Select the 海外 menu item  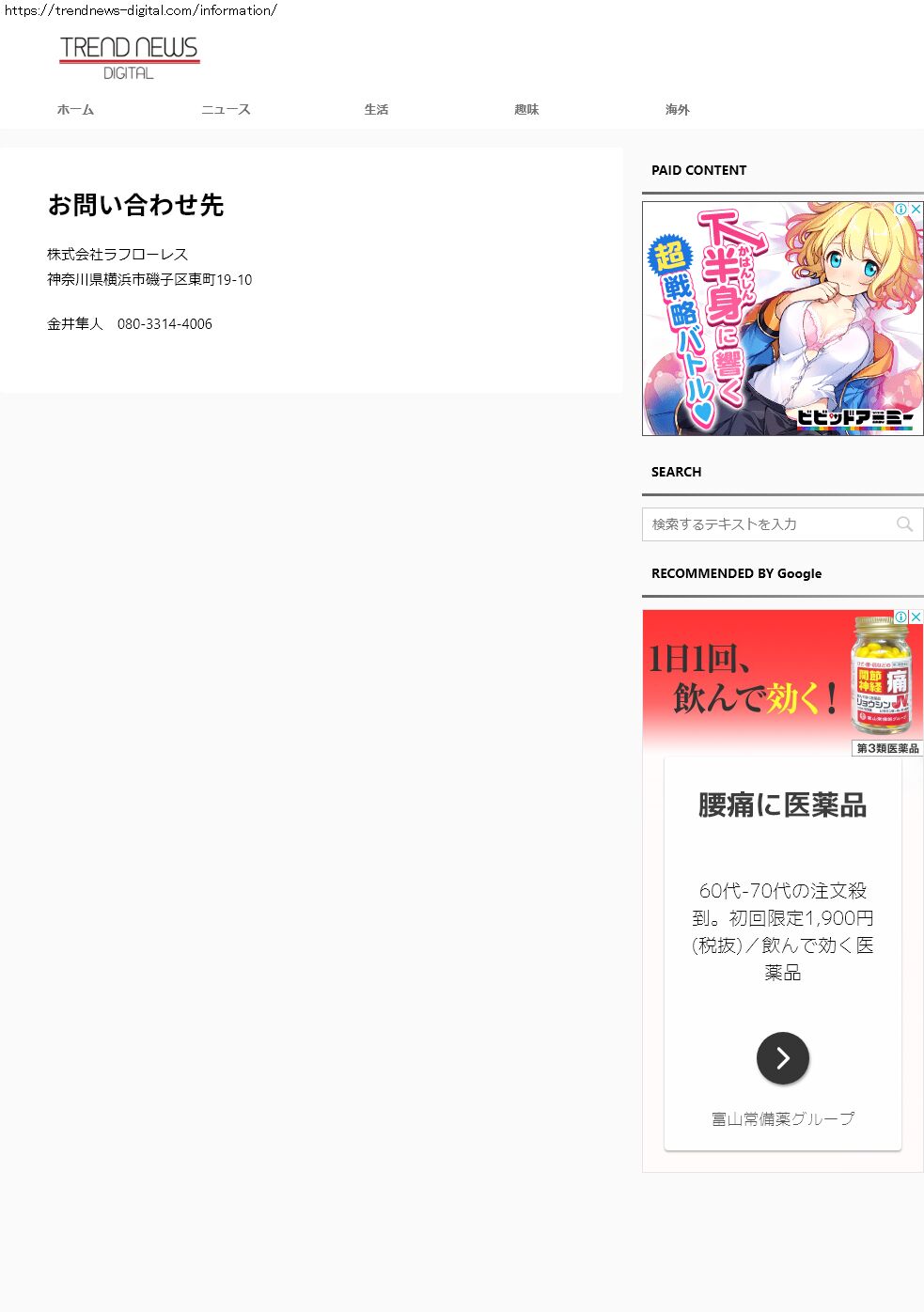pyautogui.click(x=677, y=110)
